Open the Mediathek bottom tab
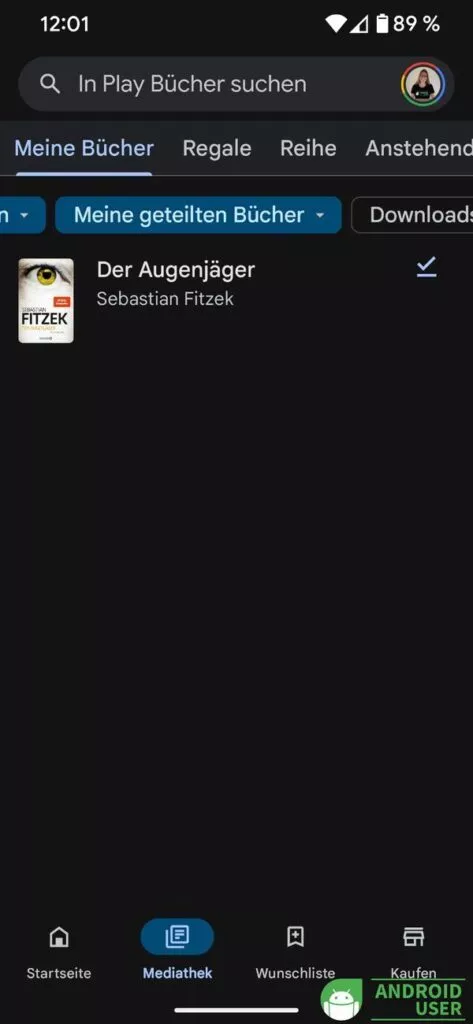Screen dimensions: 473x1024 (x=177, y=951)
